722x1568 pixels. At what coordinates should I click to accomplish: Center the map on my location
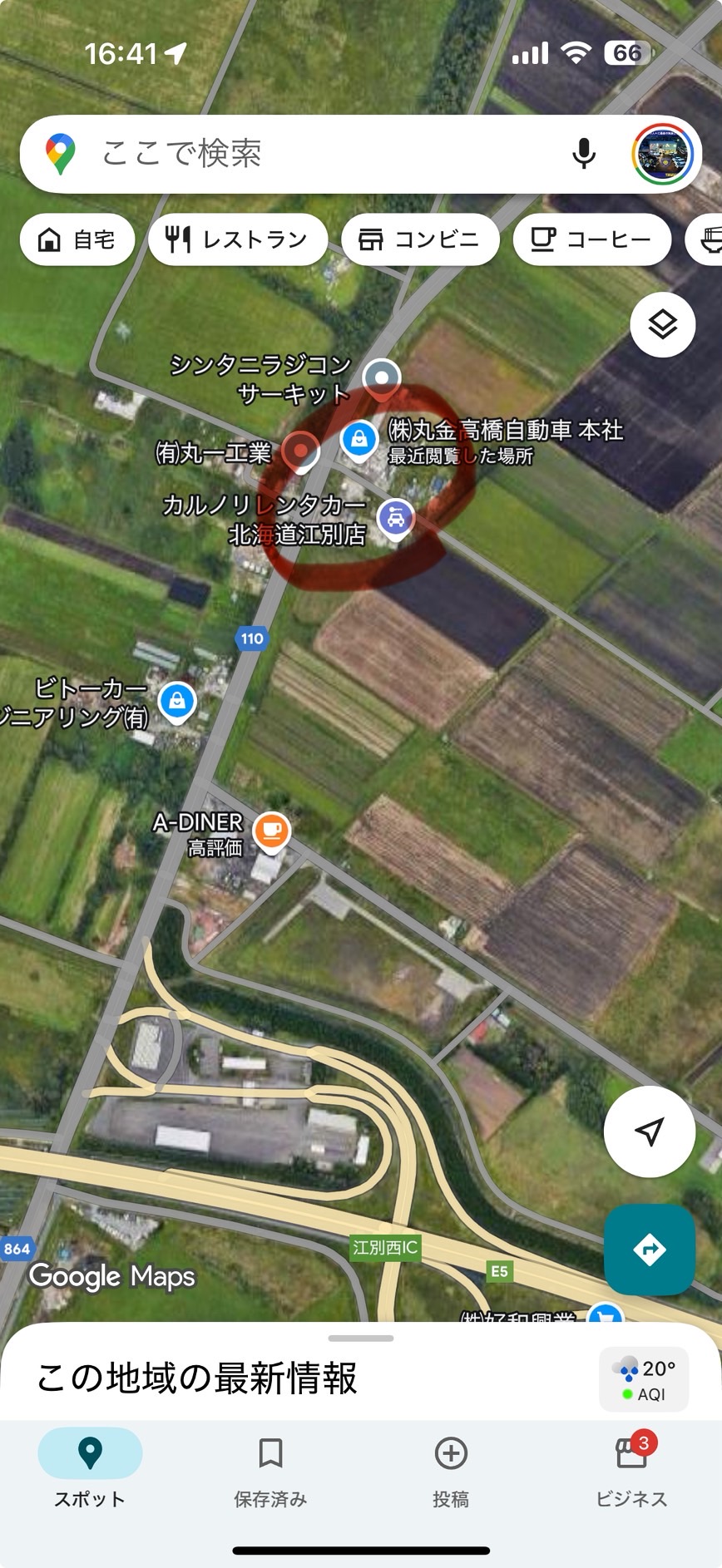click(649, 1131)
